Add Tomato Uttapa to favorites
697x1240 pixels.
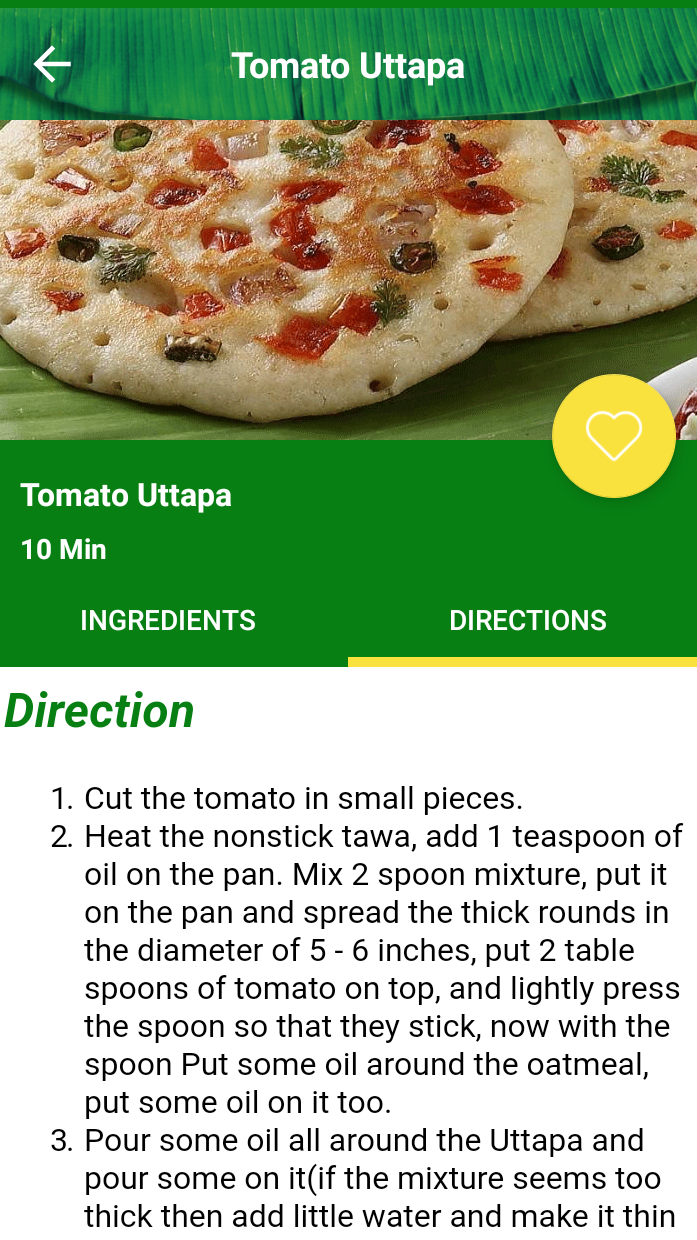click(614, 436)
